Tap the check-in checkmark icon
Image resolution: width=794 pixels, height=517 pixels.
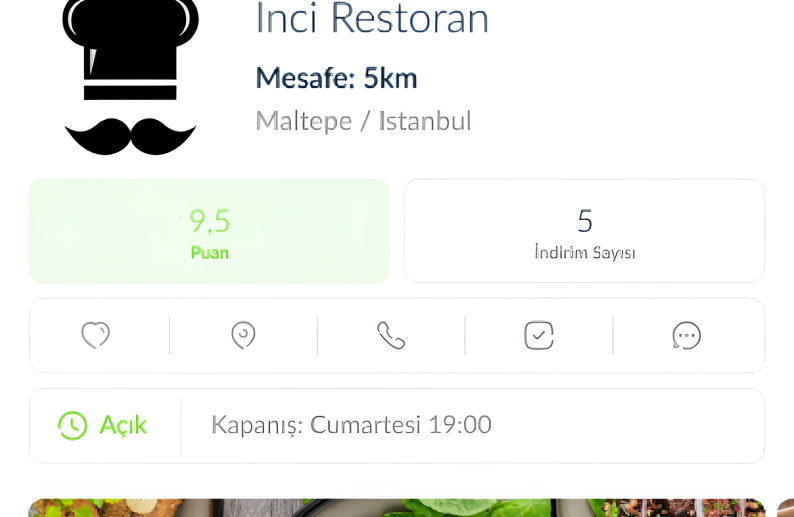tap(539, 335)
